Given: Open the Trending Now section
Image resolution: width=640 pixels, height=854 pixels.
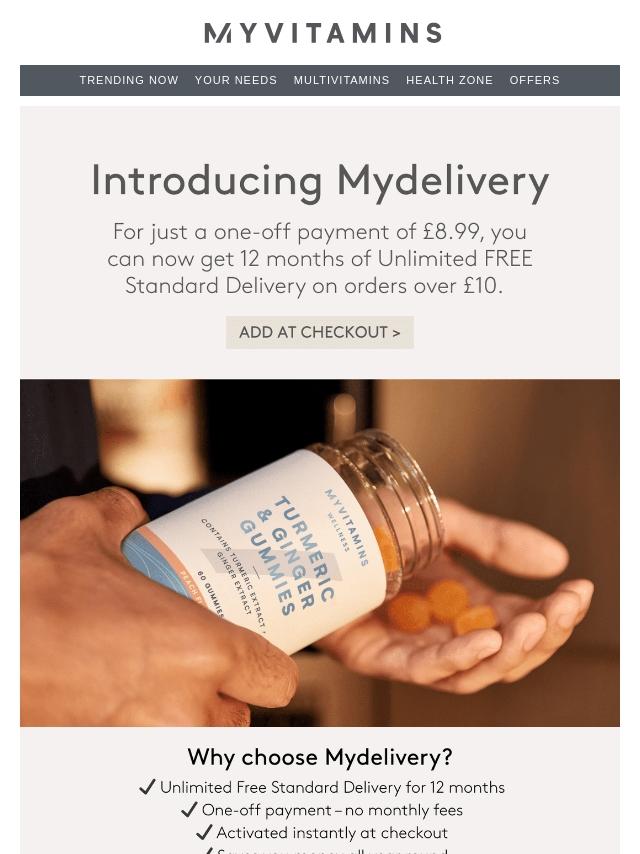Looking at the screenshot, I should tap(129, 80).
